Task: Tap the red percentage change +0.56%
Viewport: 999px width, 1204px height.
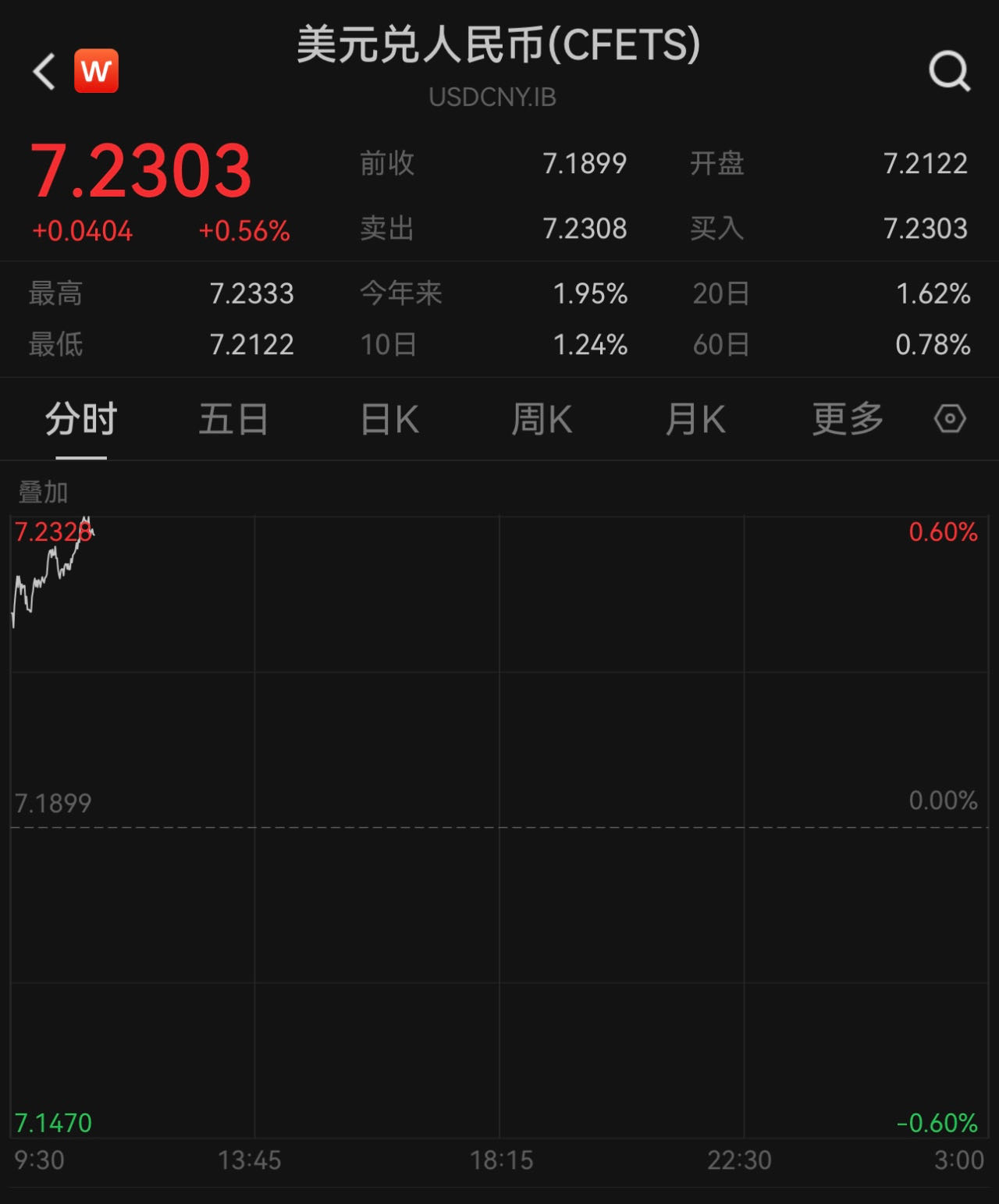Action: pos(244,231)
